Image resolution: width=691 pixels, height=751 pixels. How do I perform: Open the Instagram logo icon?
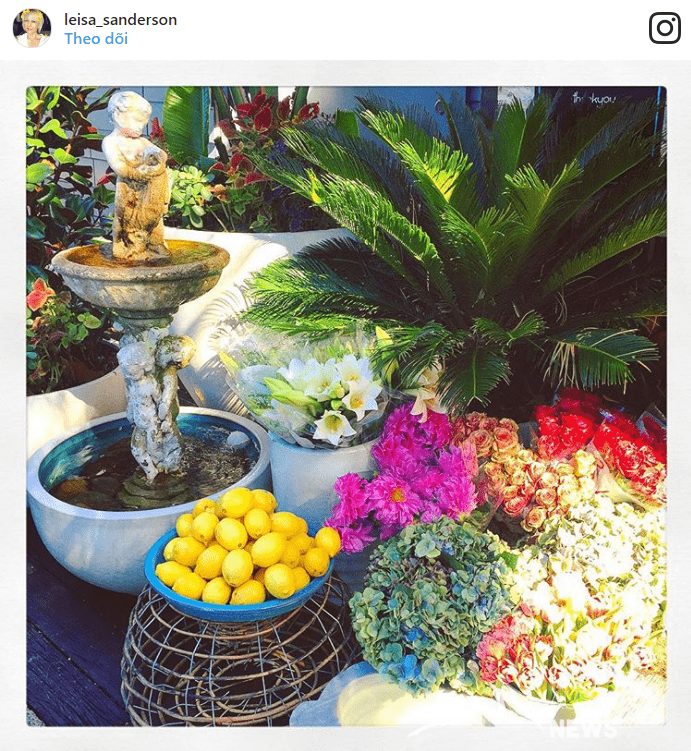pos(664,28)
